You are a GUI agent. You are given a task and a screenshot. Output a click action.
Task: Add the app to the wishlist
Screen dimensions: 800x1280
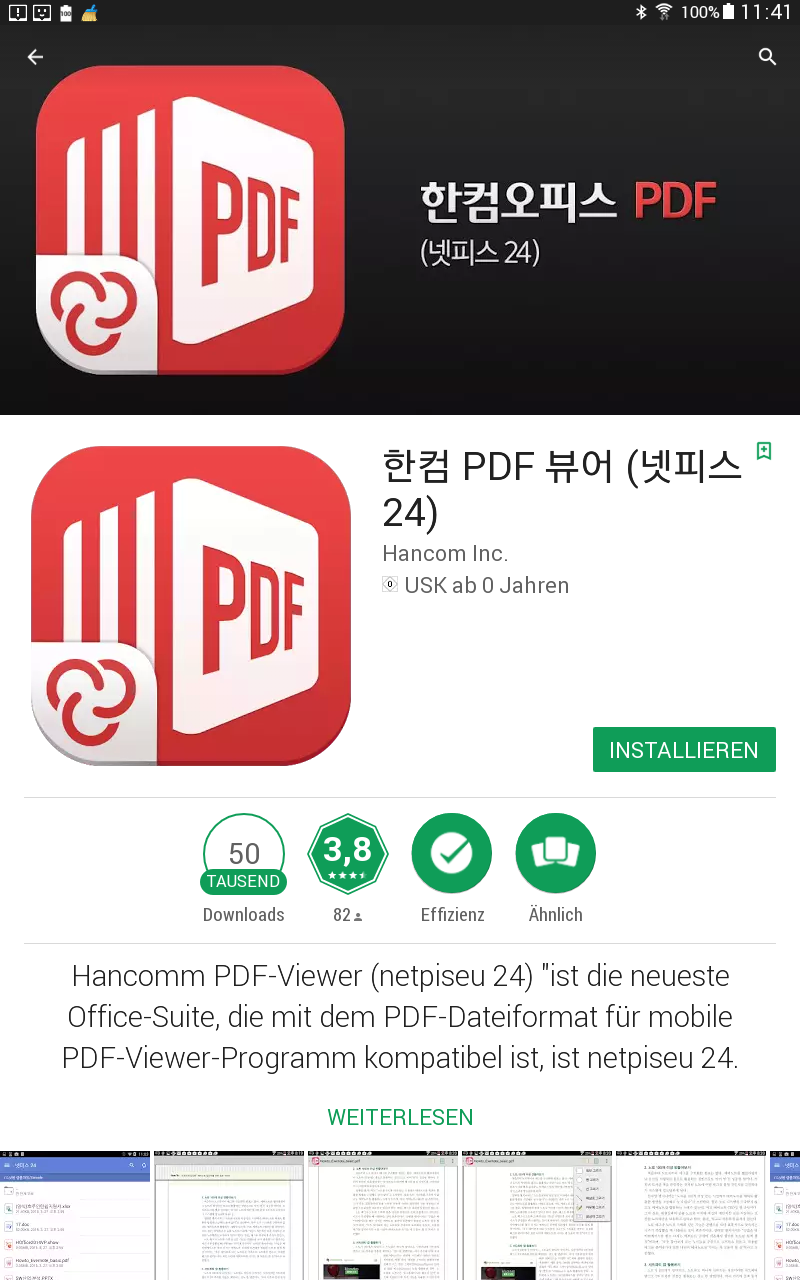click(x=764, y=451)
